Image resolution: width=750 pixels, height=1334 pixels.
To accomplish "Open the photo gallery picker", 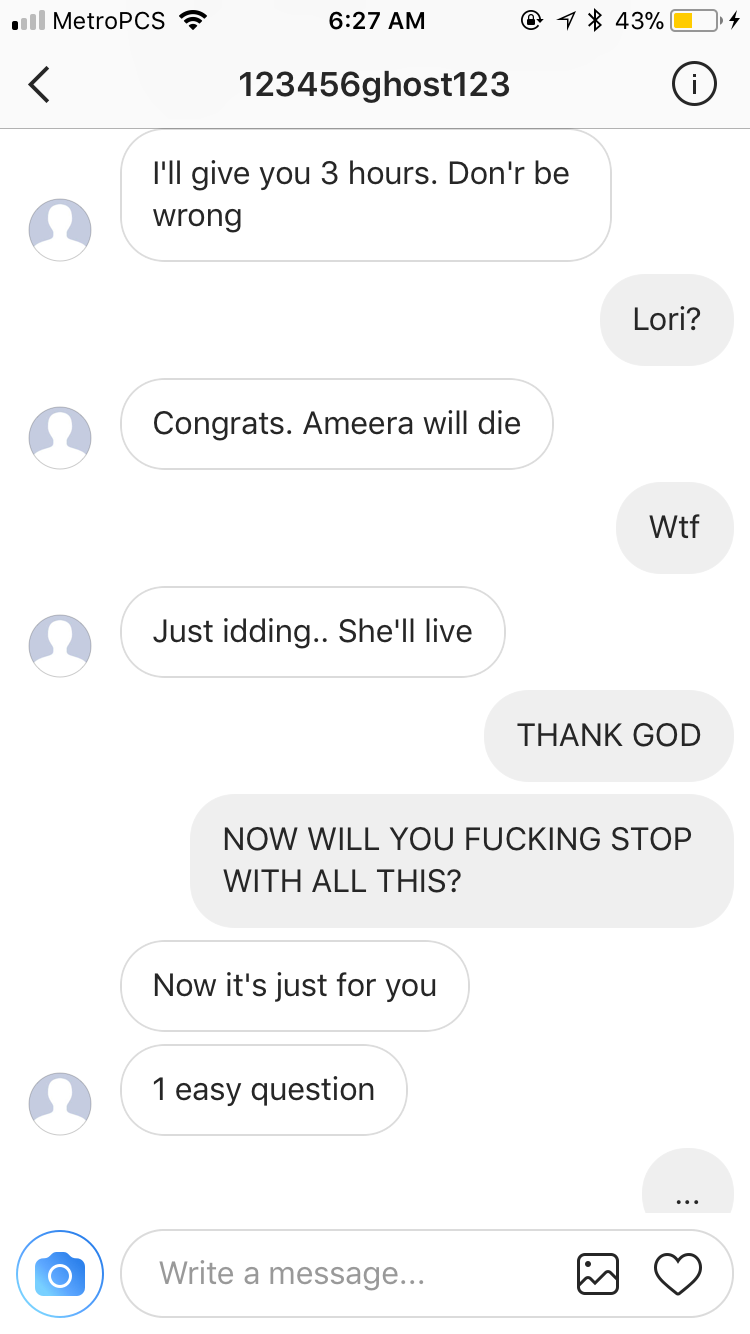I will [x=598, y=1273].
